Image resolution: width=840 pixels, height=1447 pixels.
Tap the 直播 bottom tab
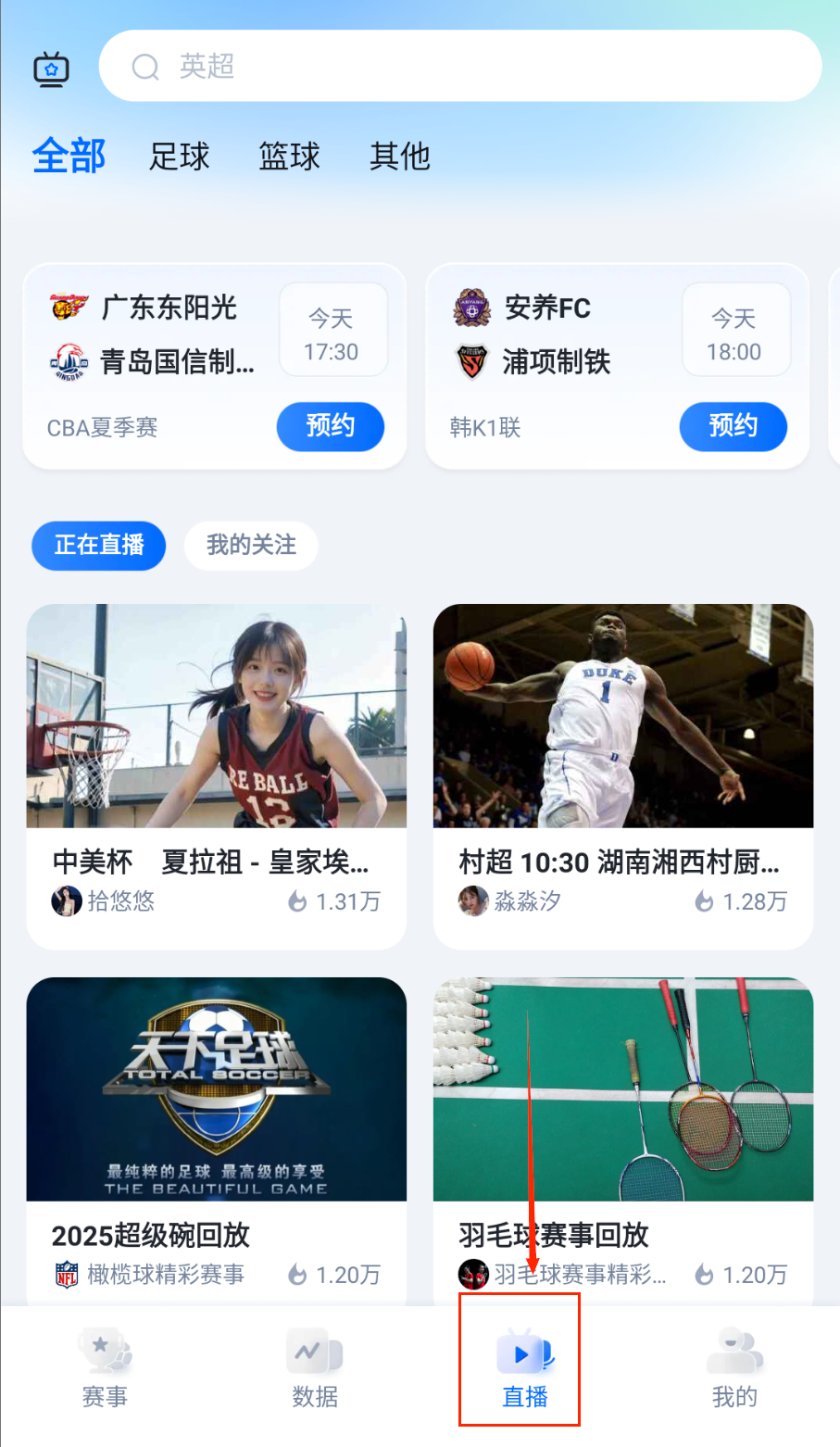524,1368
